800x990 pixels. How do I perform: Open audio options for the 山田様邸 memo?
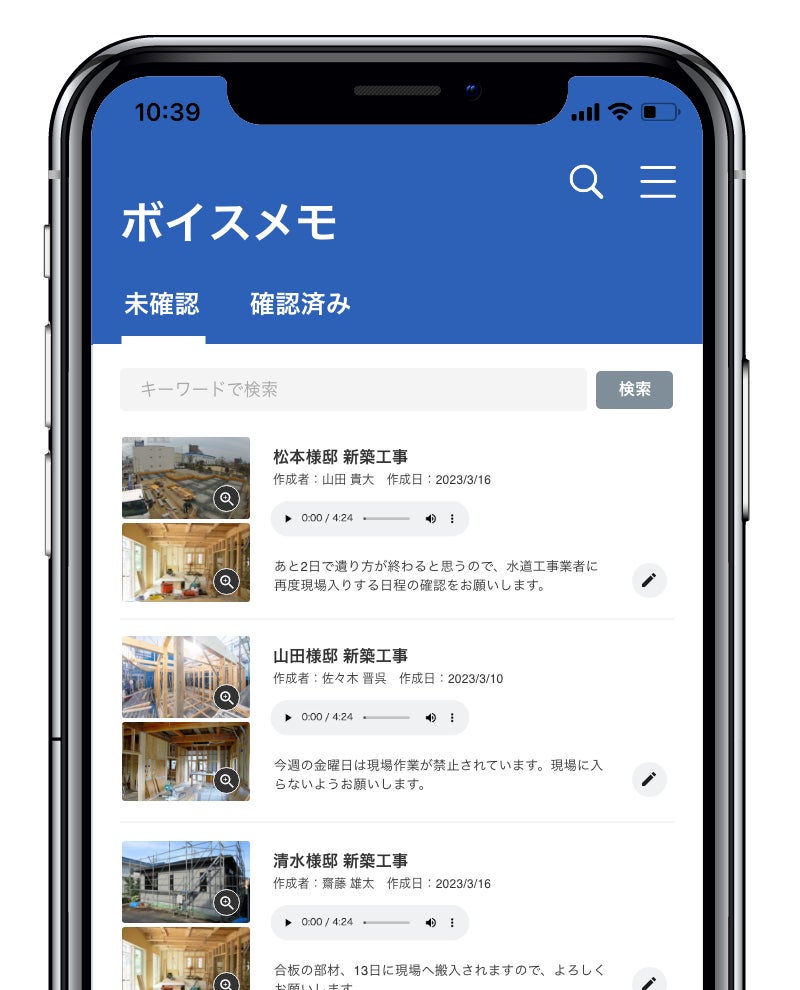452,717
